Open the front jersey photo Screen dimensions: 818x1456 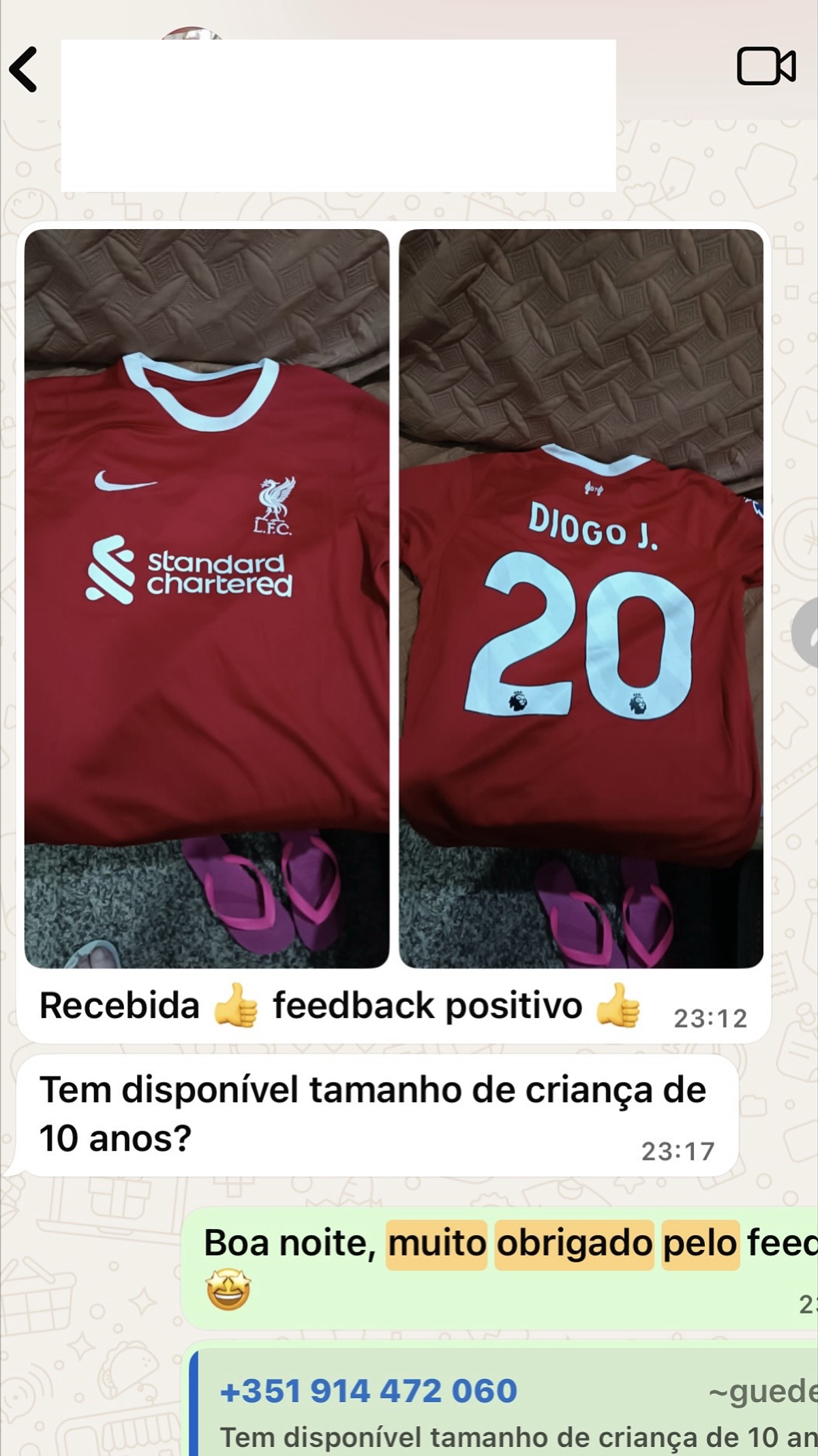(x=207, y=597)
